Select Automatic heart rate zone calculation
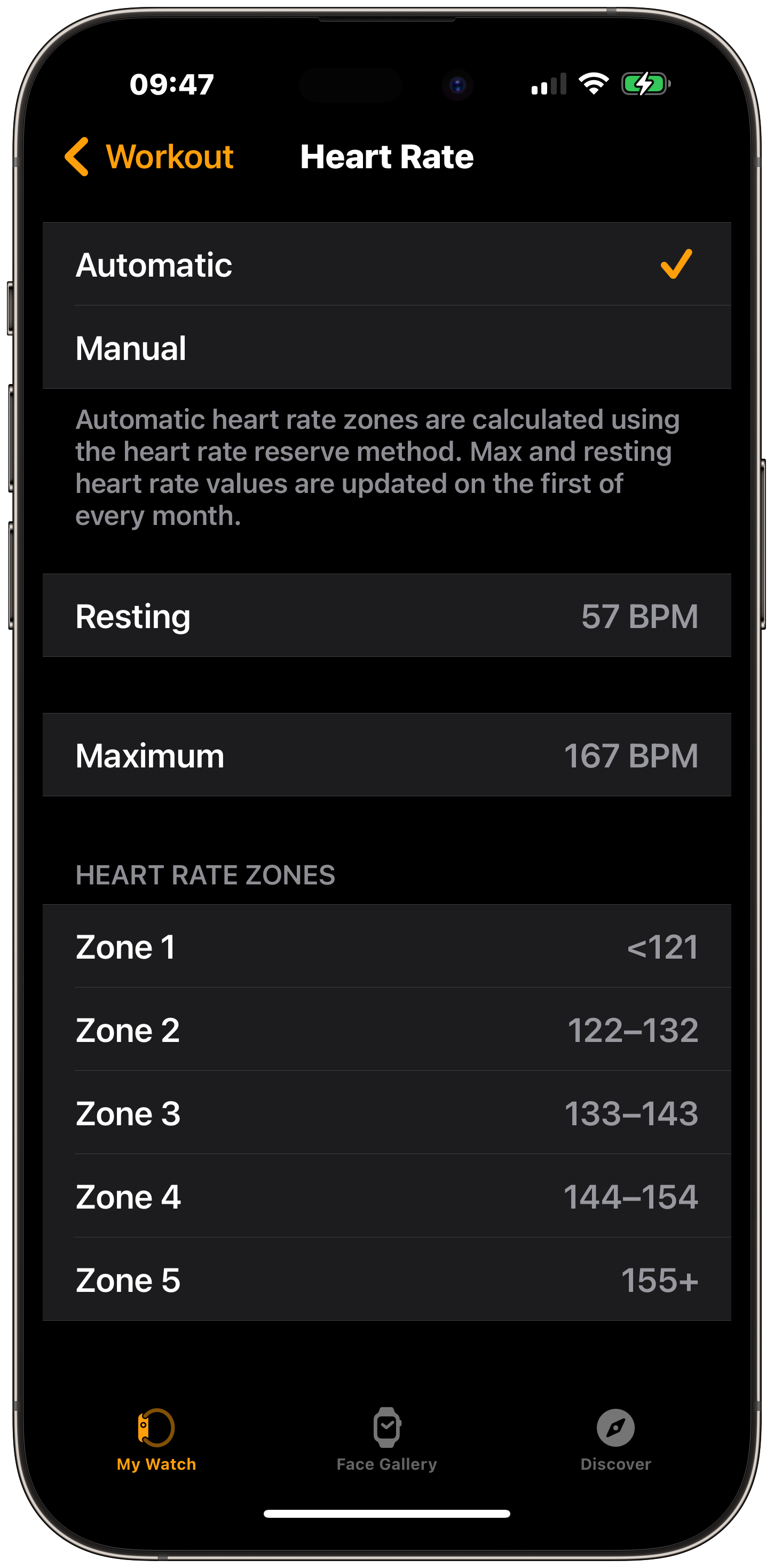Viewport: 774px width, 1568px height. coord(243,264)
